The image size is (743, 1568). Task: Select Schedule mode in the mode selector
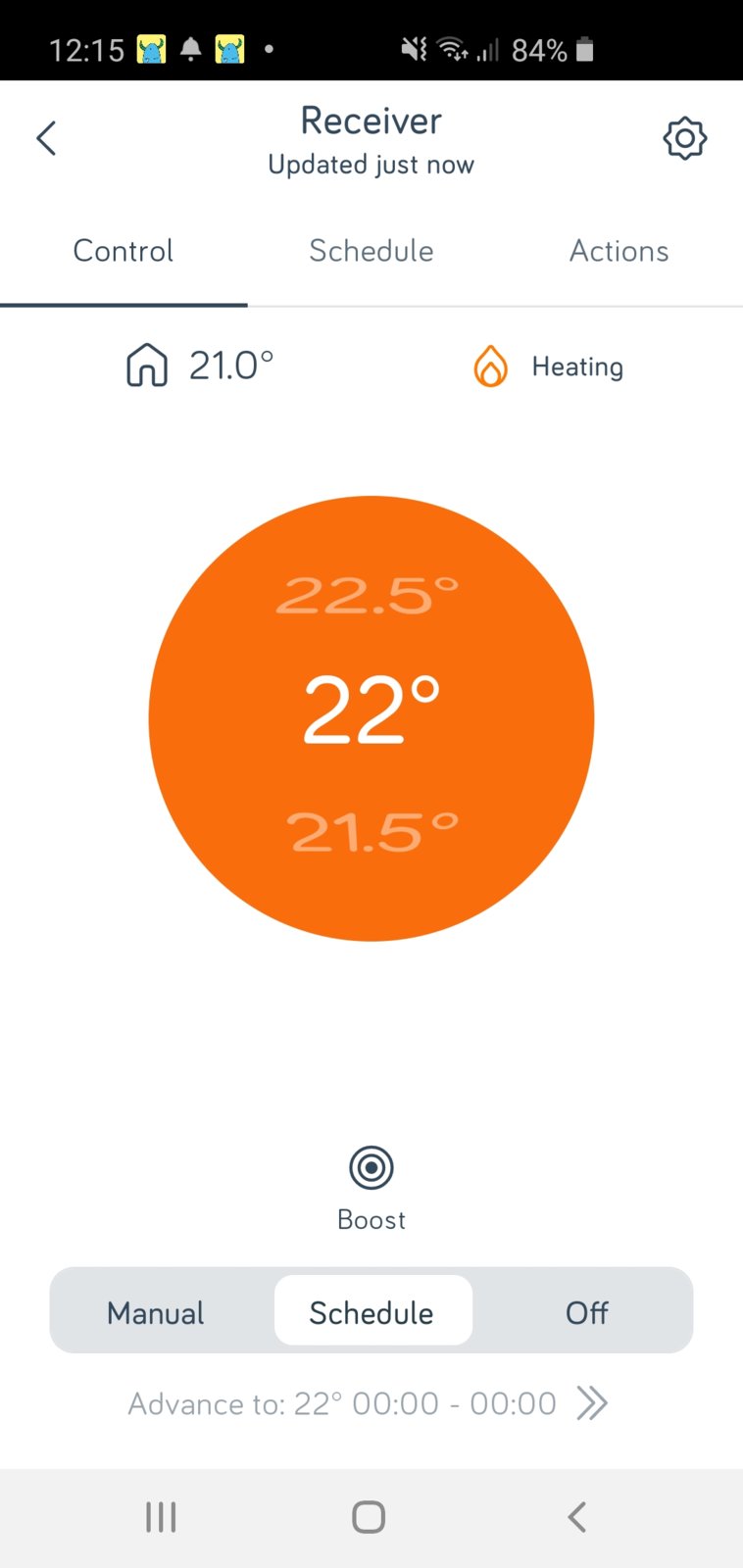point(371,1312)
